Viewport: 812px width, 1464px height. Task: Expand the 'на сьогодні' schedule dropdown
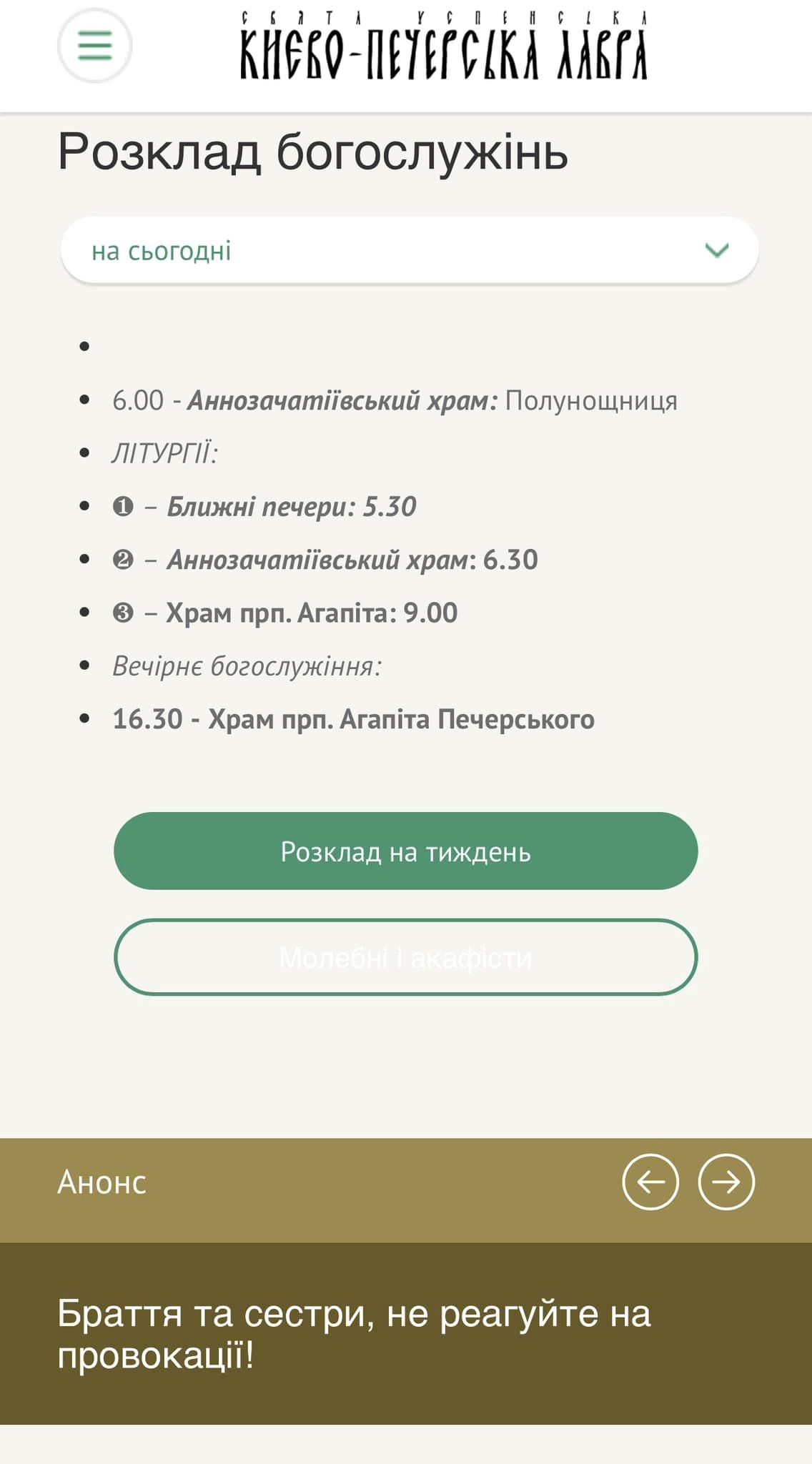click(x=410, y=250)
